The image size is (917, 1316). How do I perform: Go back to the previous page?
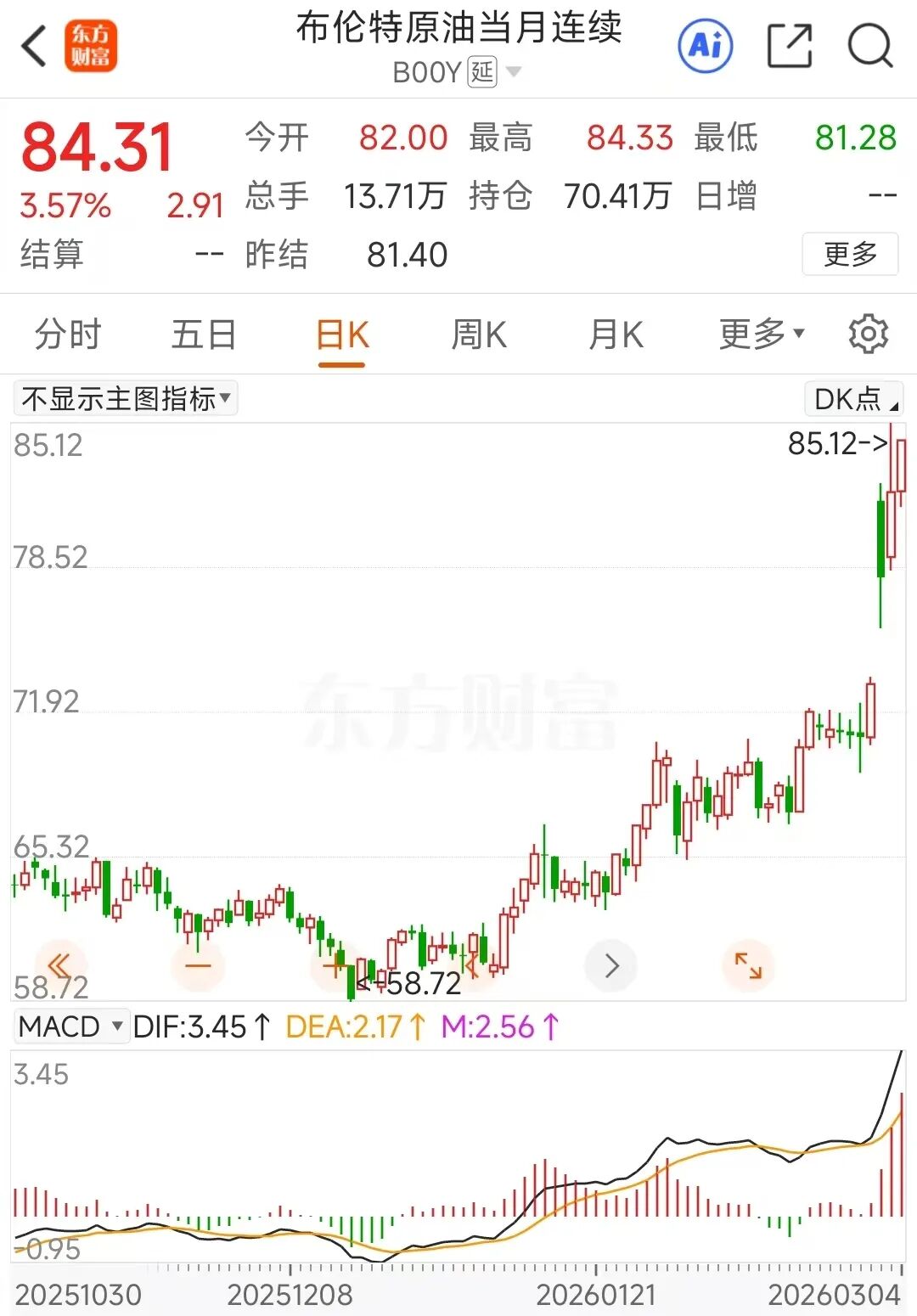click(34, 46)
